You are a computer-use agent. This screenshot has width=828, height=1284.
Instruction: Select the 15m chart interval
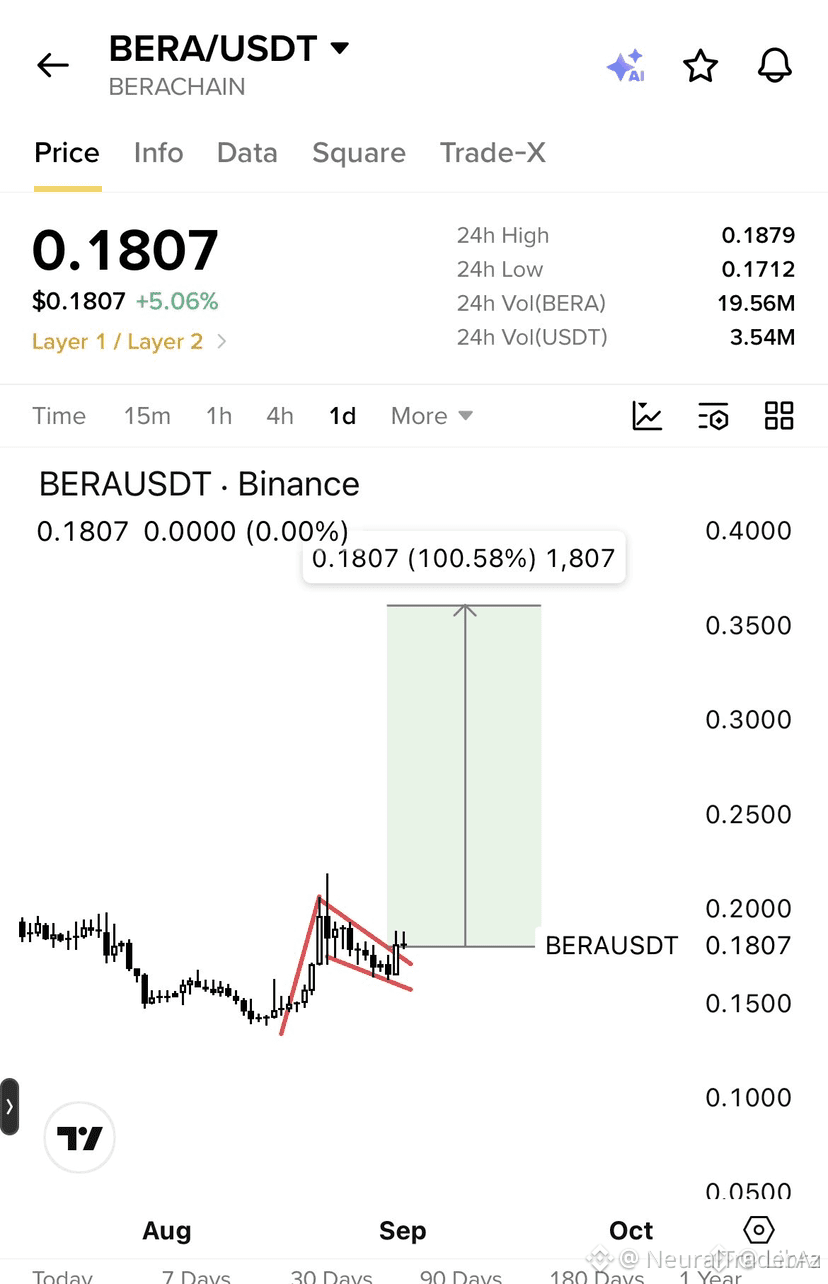pos(147,416)
